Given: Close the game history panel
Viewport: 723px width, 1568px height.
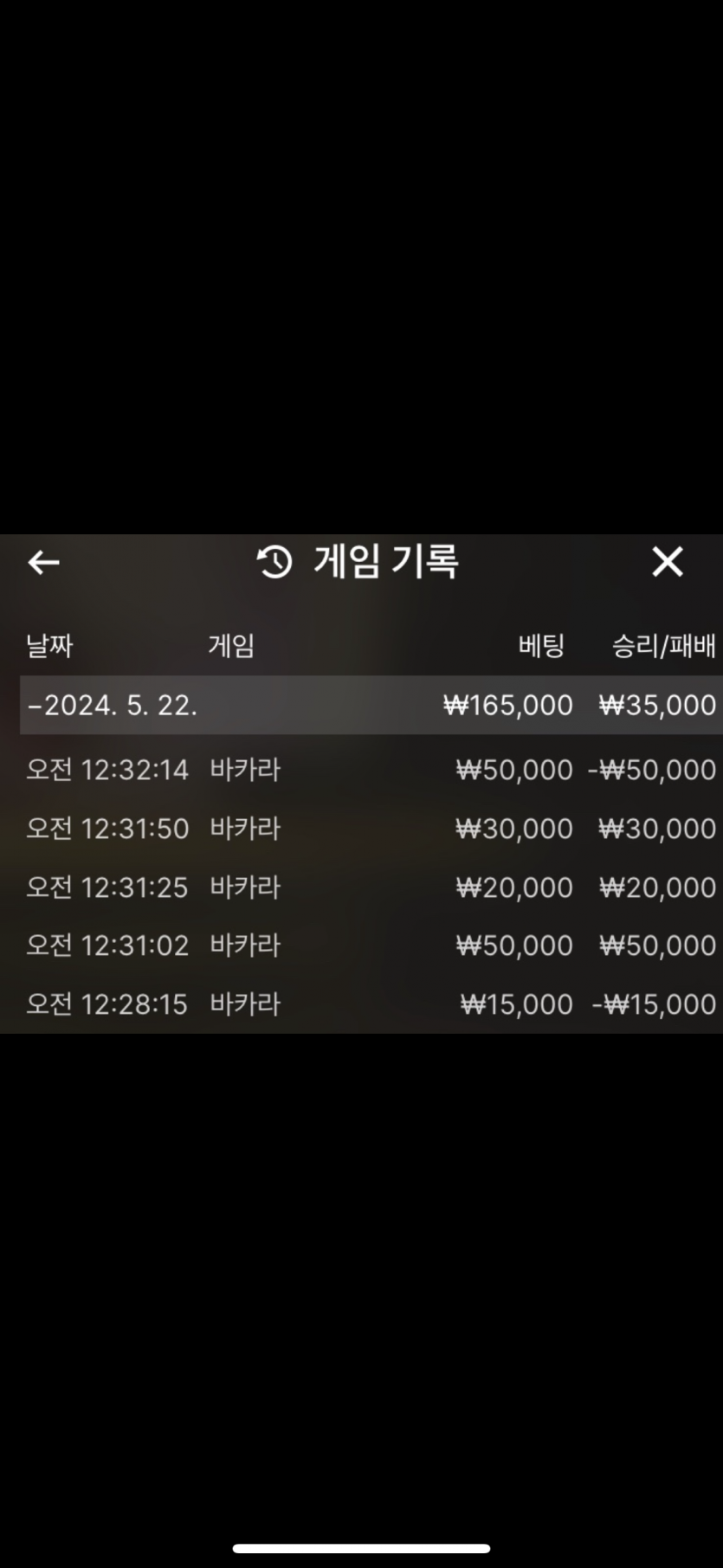Looking at the screenshot, I should 667,562.
